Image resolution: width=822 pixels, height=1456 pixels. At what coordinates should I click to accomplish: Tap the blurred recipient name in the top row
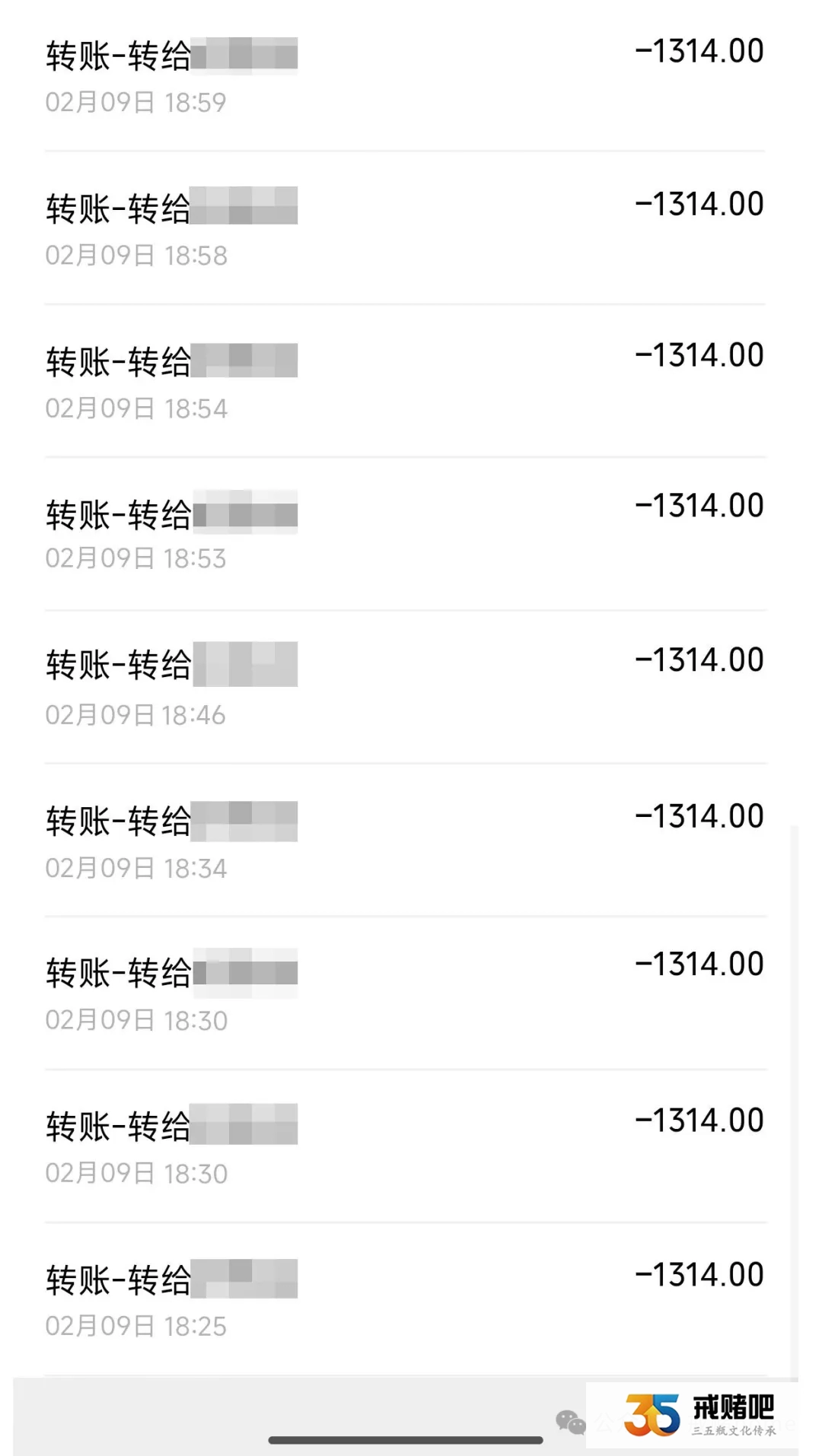pos(246,56)
